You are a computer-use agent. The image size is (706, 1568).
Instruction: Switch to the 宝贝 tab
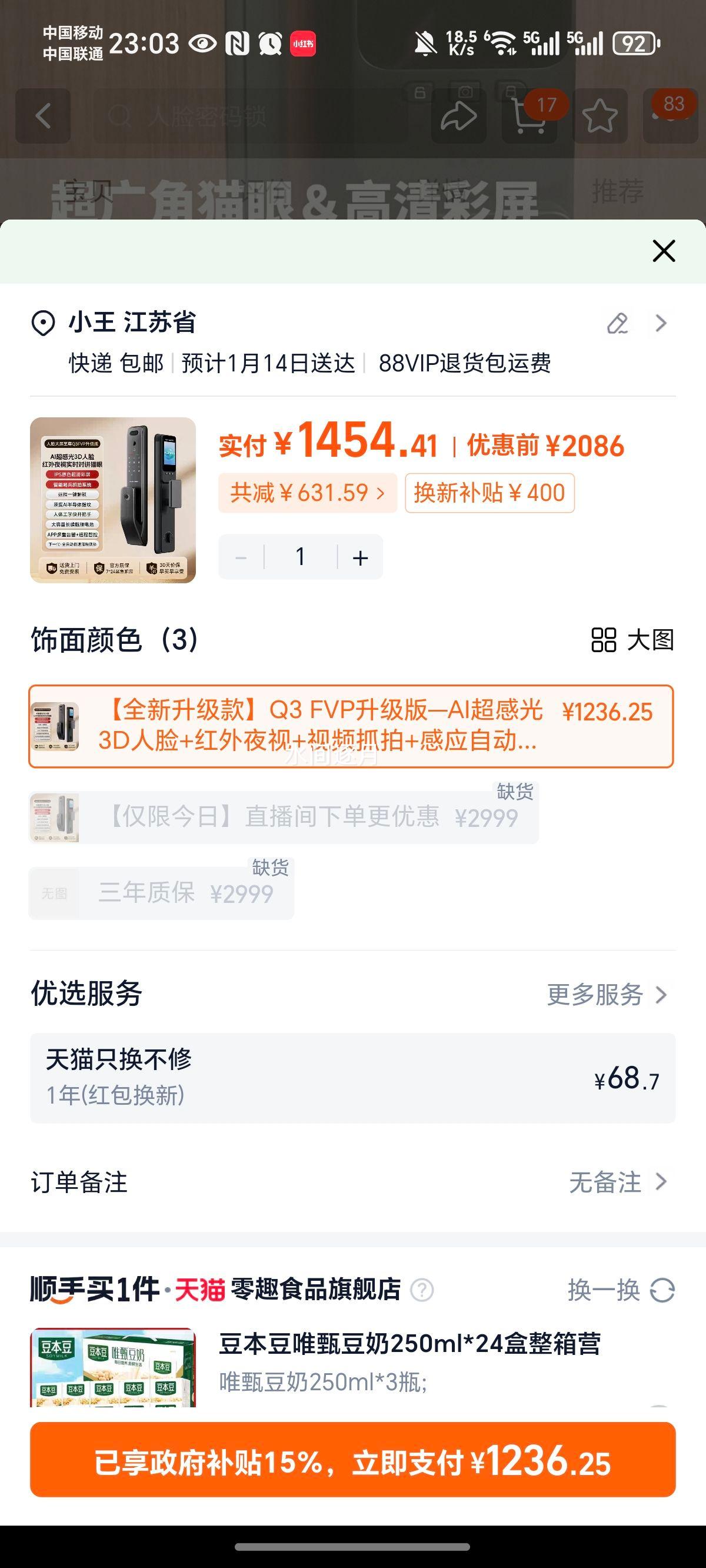[86, 192]
